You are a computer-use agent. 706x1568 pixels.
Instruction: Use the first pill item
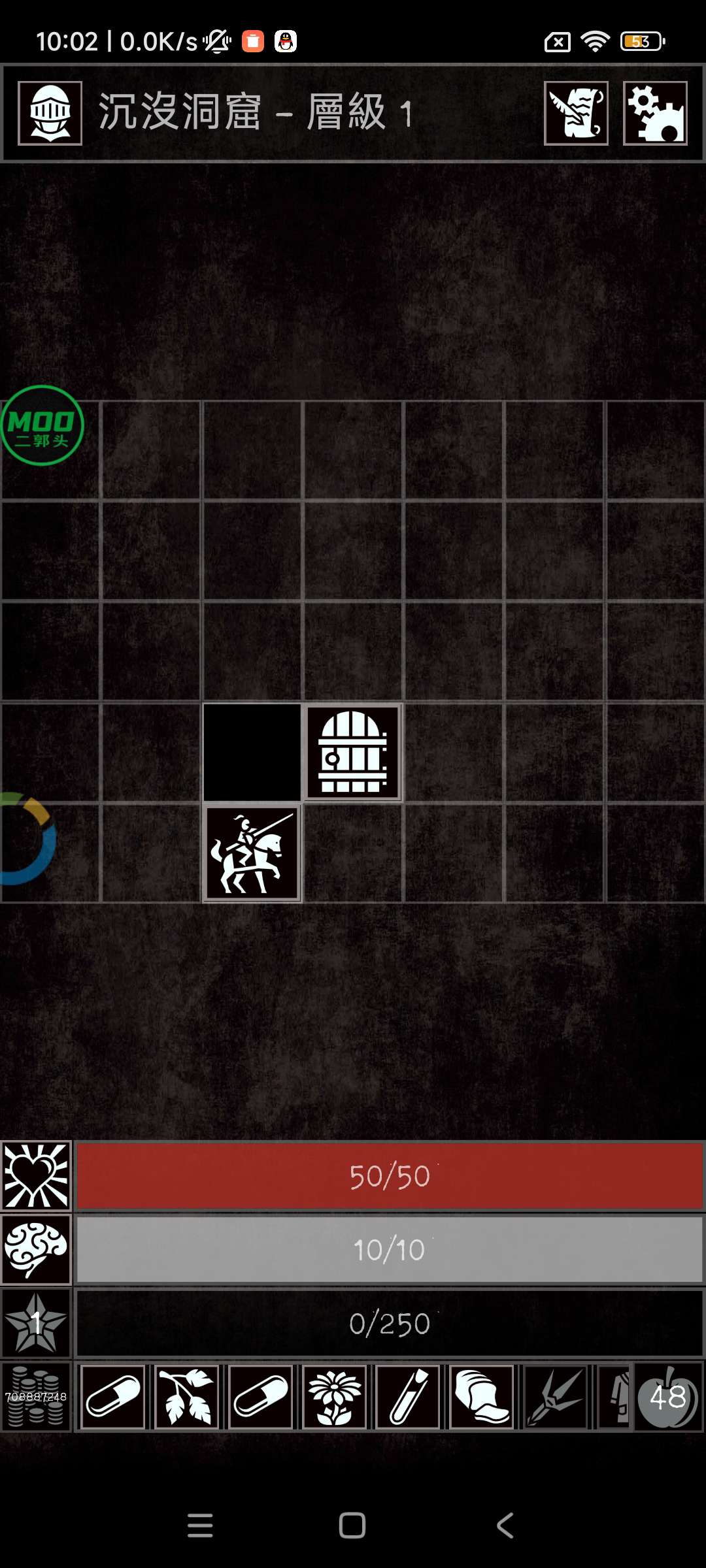point(113,1397)
